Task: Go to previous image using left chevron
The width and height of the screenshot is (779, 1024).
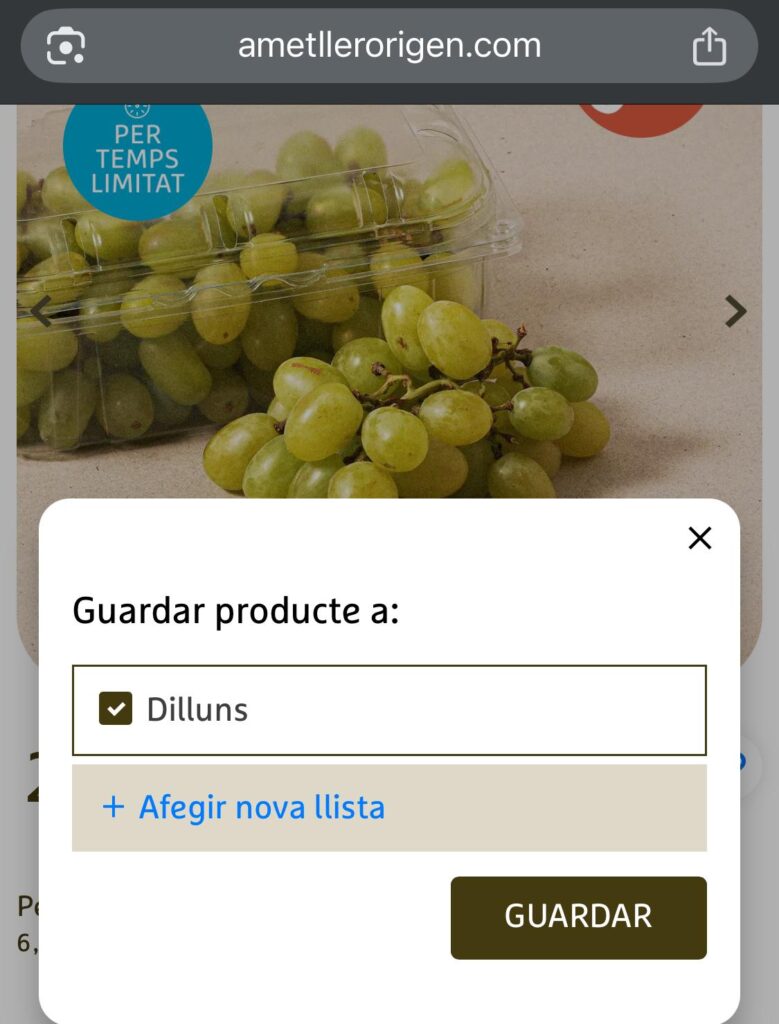Action: [42, 311]
